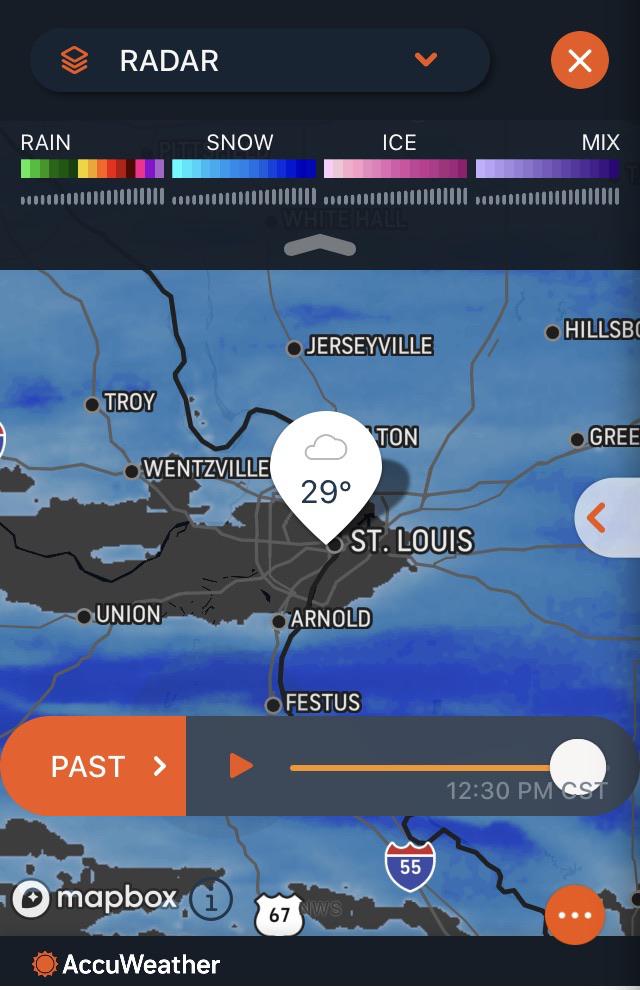Viewport: 640px width, 990px height.
Task: Open the Mapbox attribution info
Action: 211,899
